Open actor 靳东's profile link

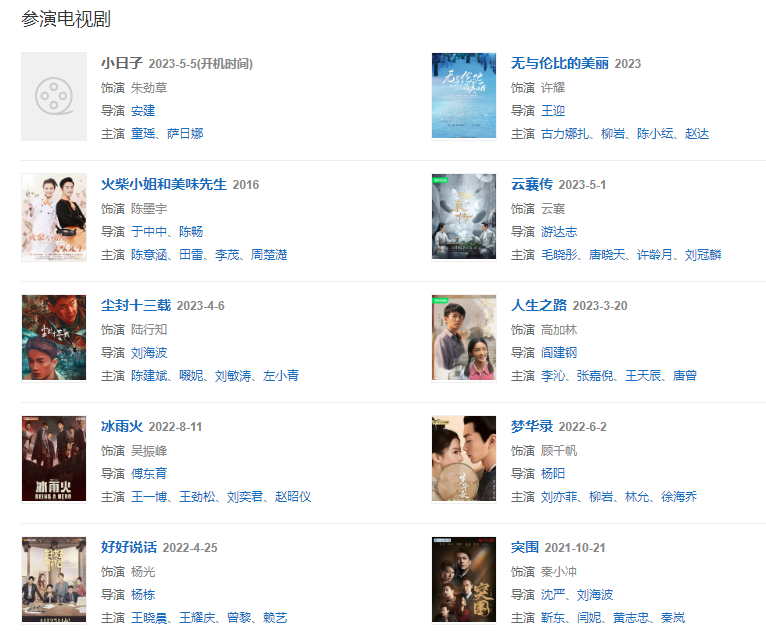coord(553,617)
